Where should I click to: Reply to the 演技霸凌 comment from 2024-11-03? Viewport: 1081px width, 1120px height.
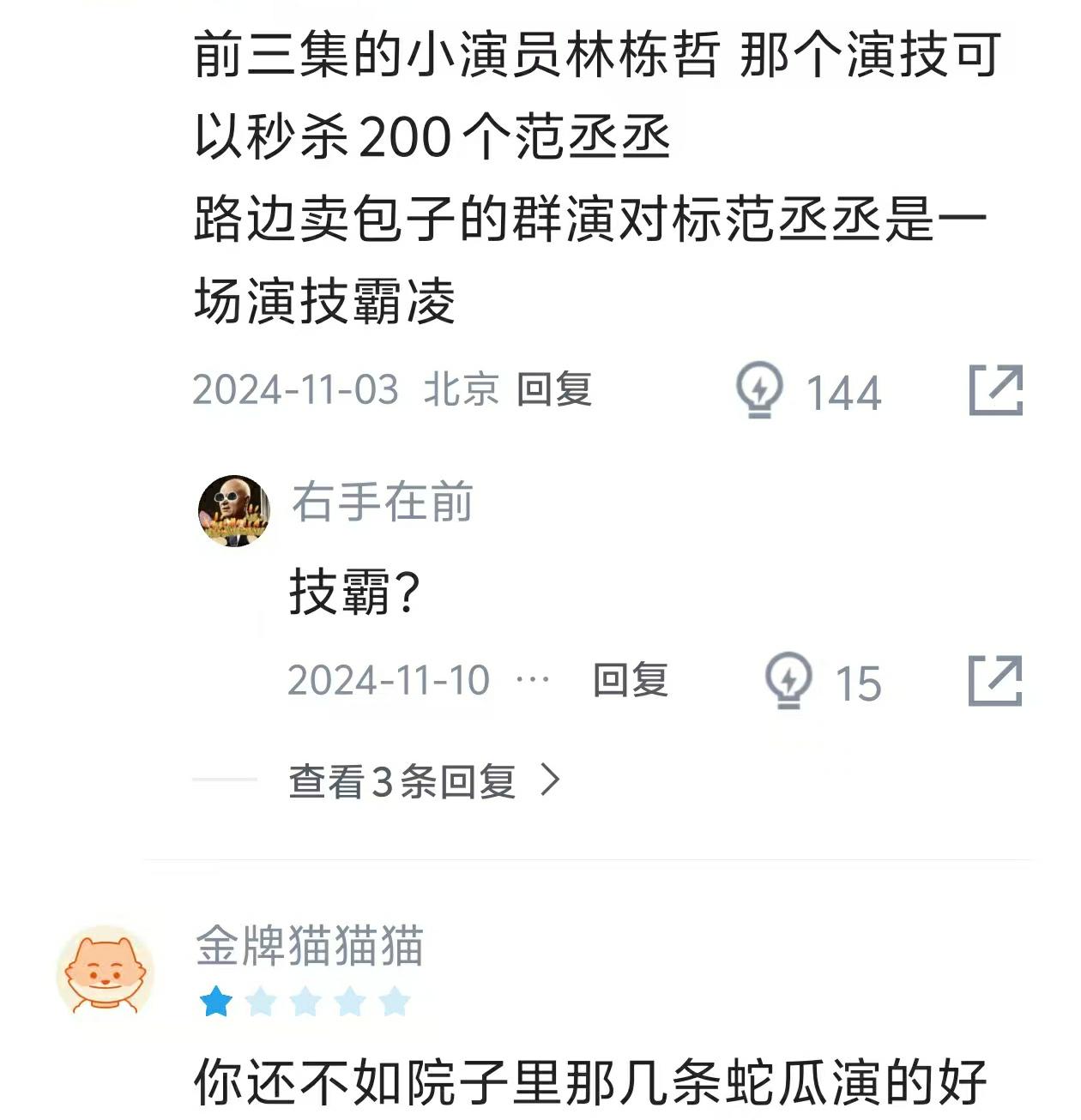click(554, 389)
